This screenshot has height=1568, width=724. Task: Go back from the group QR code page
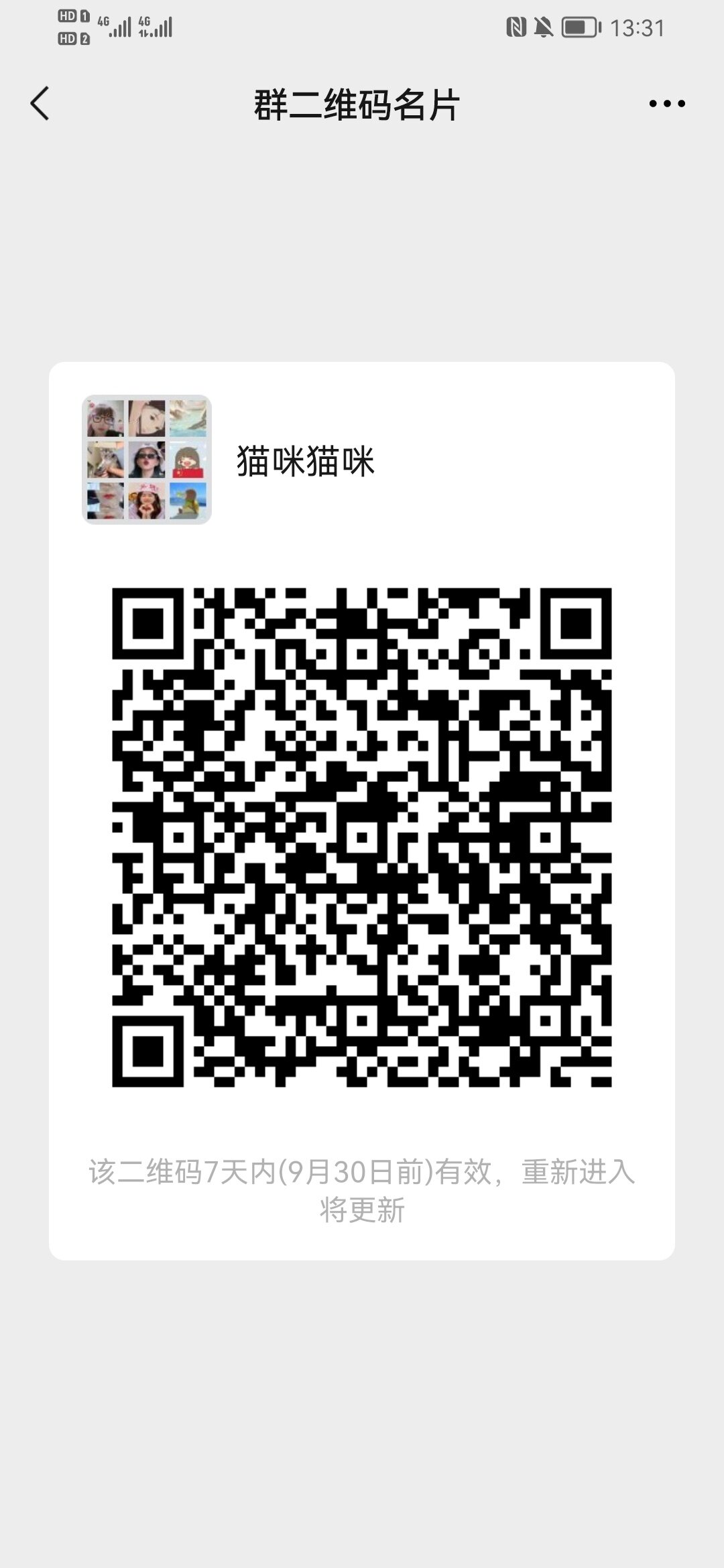point(40,104)
